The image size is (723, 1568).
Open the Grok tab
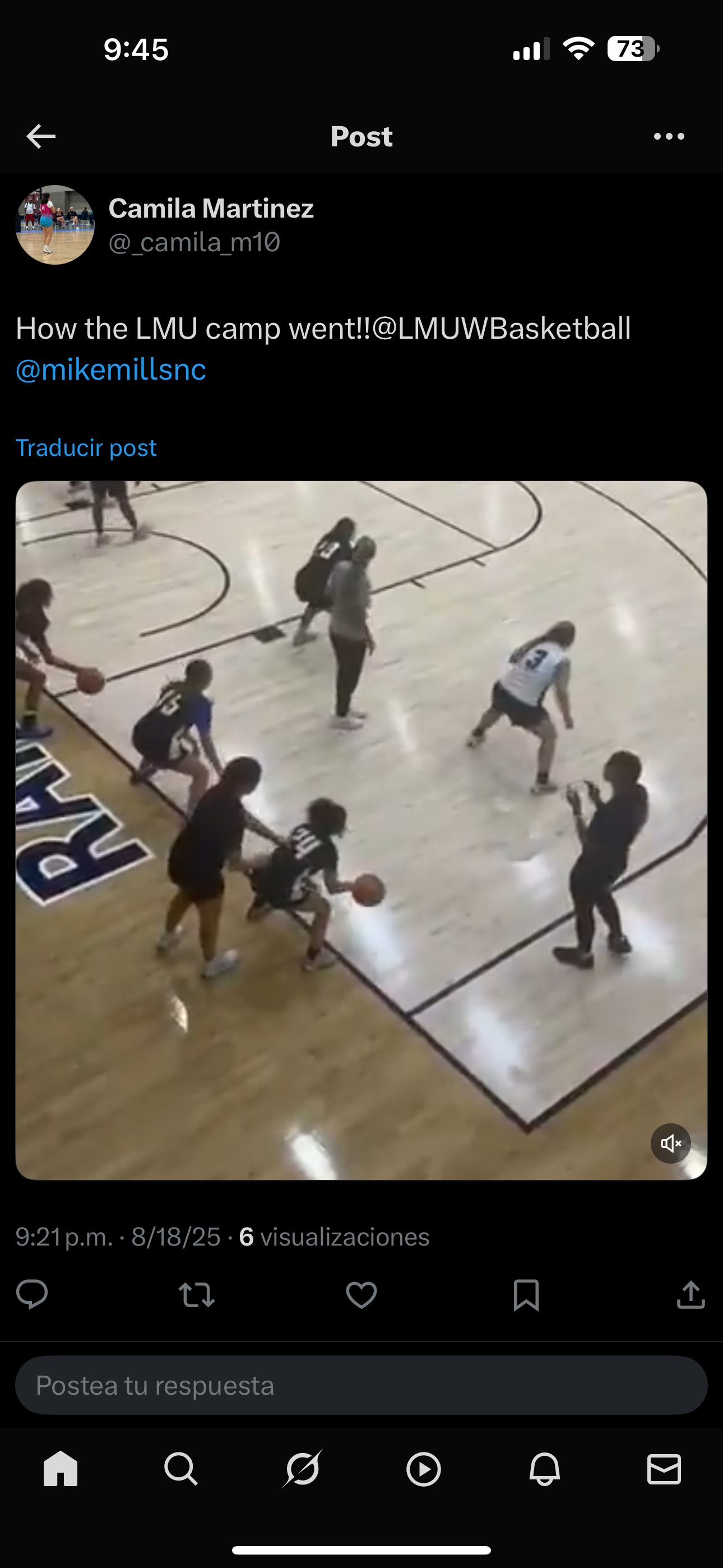302,1469
